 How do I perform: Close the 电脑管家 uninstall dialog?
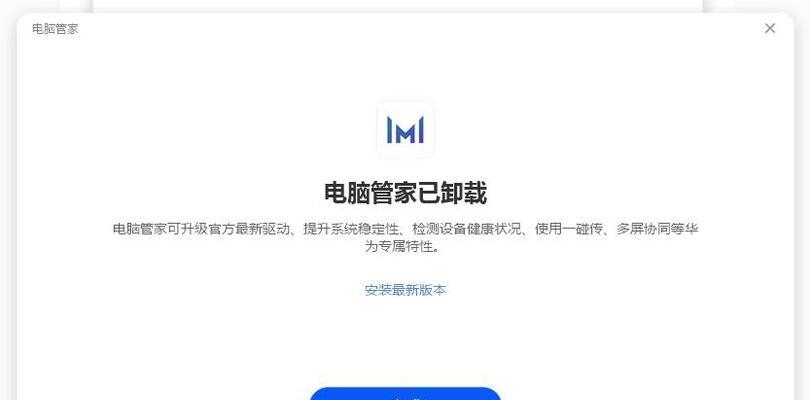[769, 29]
